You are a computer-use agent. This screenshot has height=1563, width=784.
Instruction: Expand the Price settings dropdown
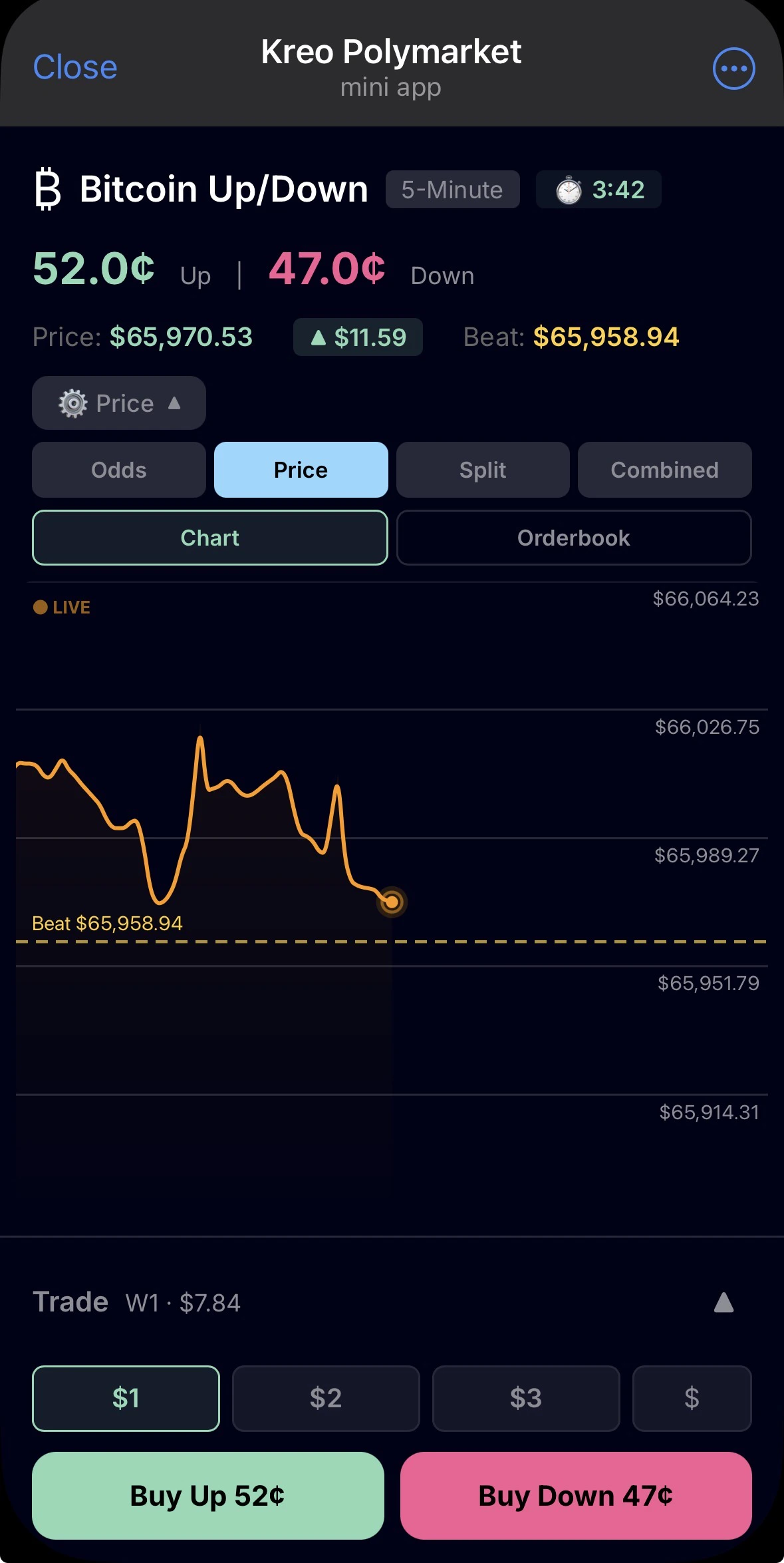pos(119,403)
